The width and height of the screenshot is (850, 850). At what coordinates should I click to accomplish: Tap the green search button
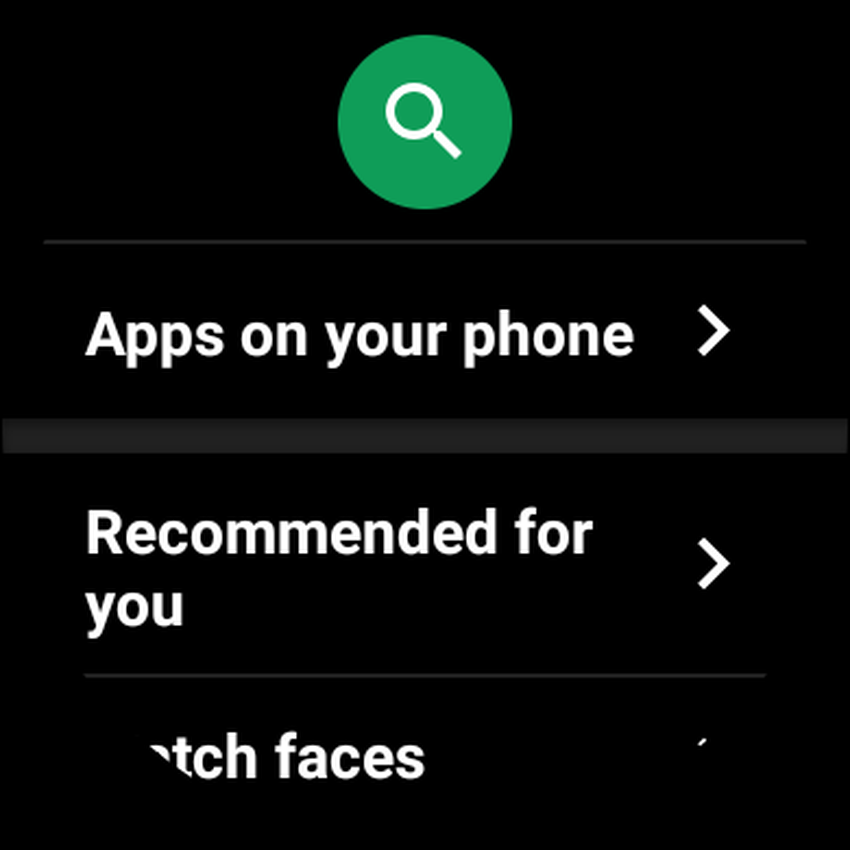(x=425, y=121)
